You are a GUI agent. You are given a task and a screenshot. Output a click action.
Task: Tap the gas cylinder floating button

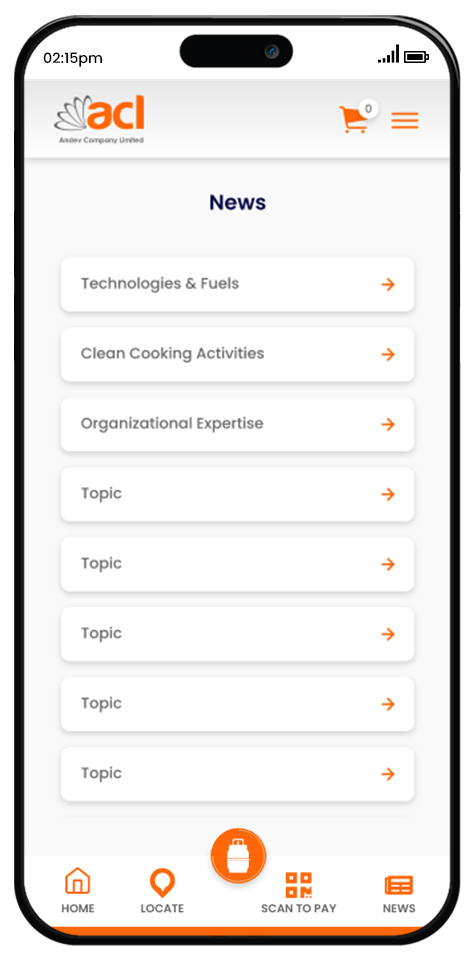[238, 856]
